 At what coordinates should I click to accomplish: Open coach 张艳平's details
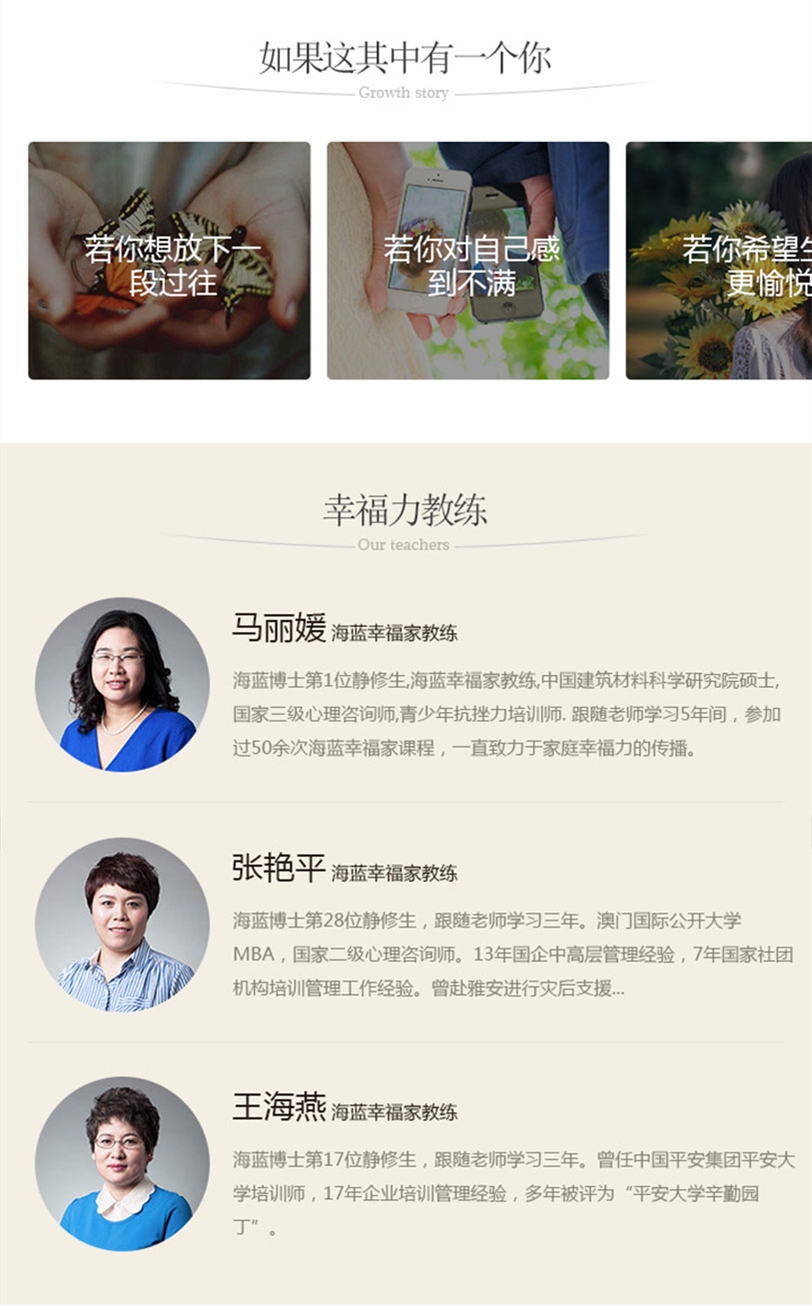[x=279, y=869]
